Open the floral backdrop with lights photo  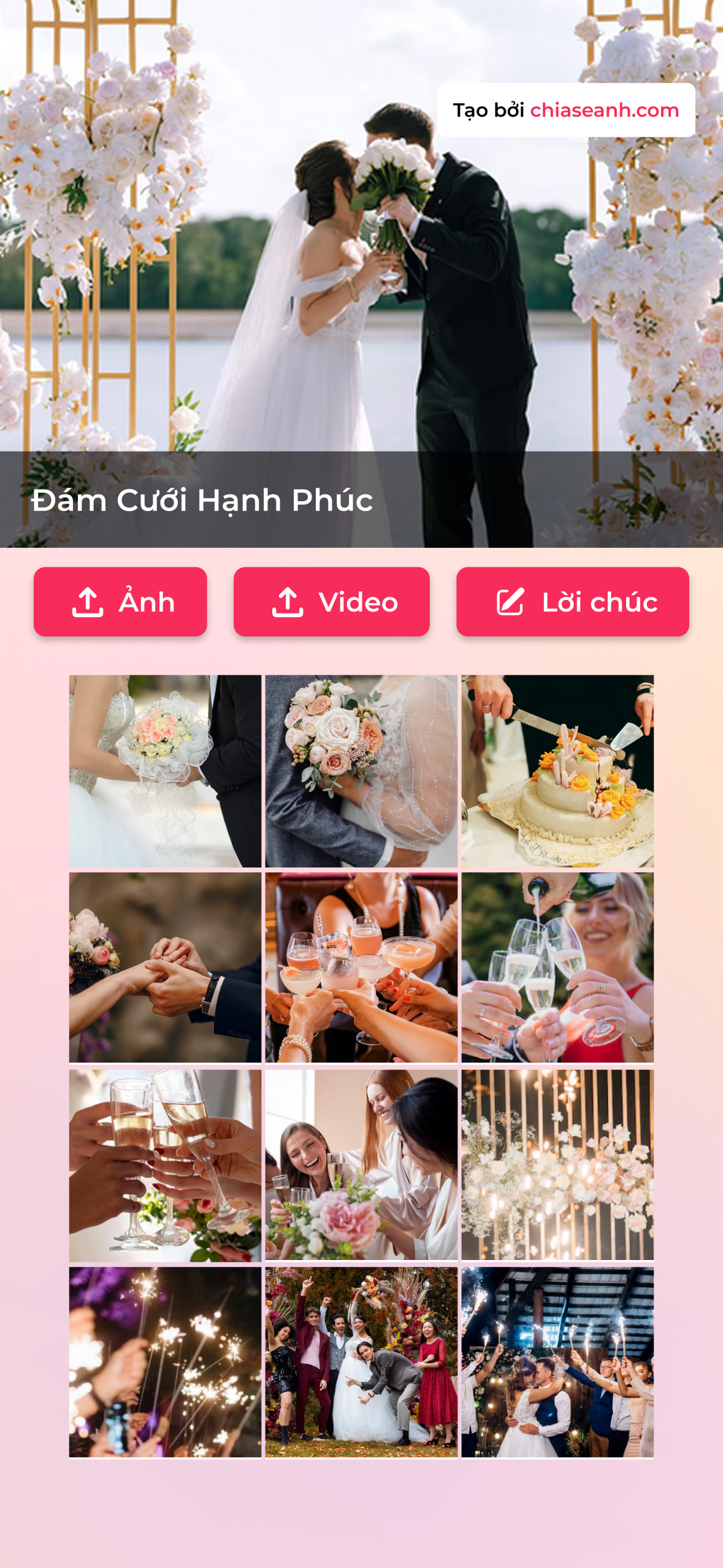point(557,1165)
